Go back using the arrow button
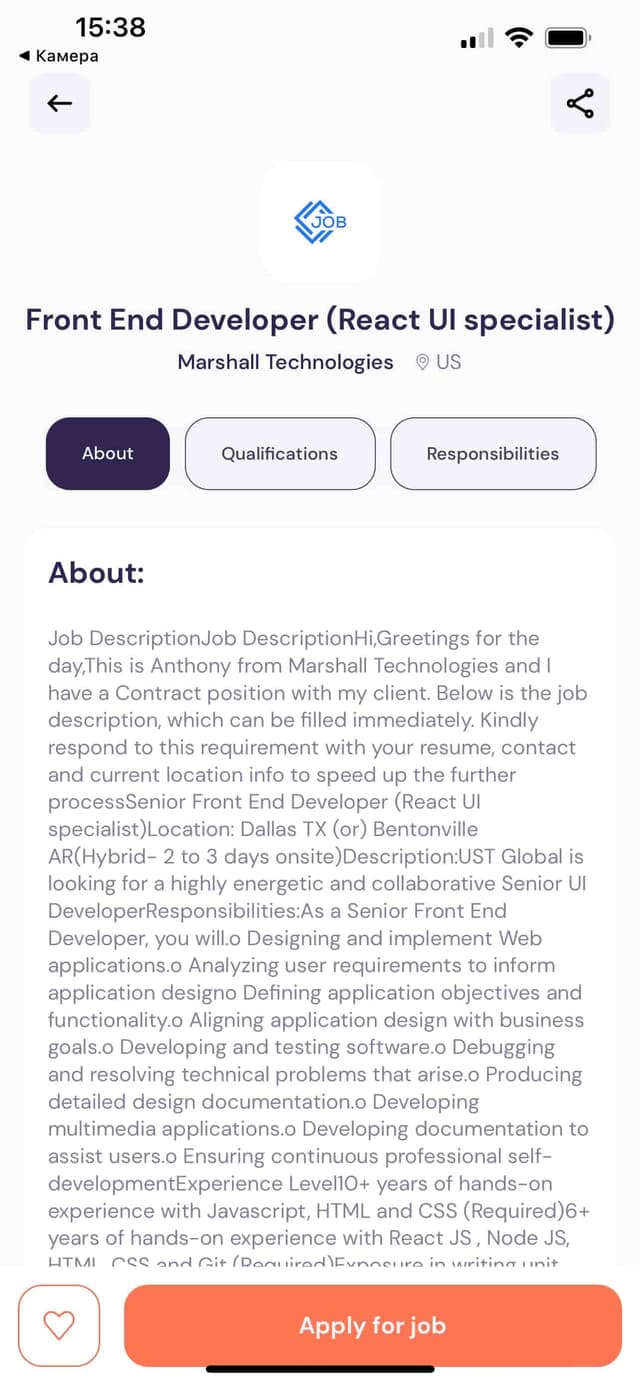640x1385 pixels. [x=60, y=103]
